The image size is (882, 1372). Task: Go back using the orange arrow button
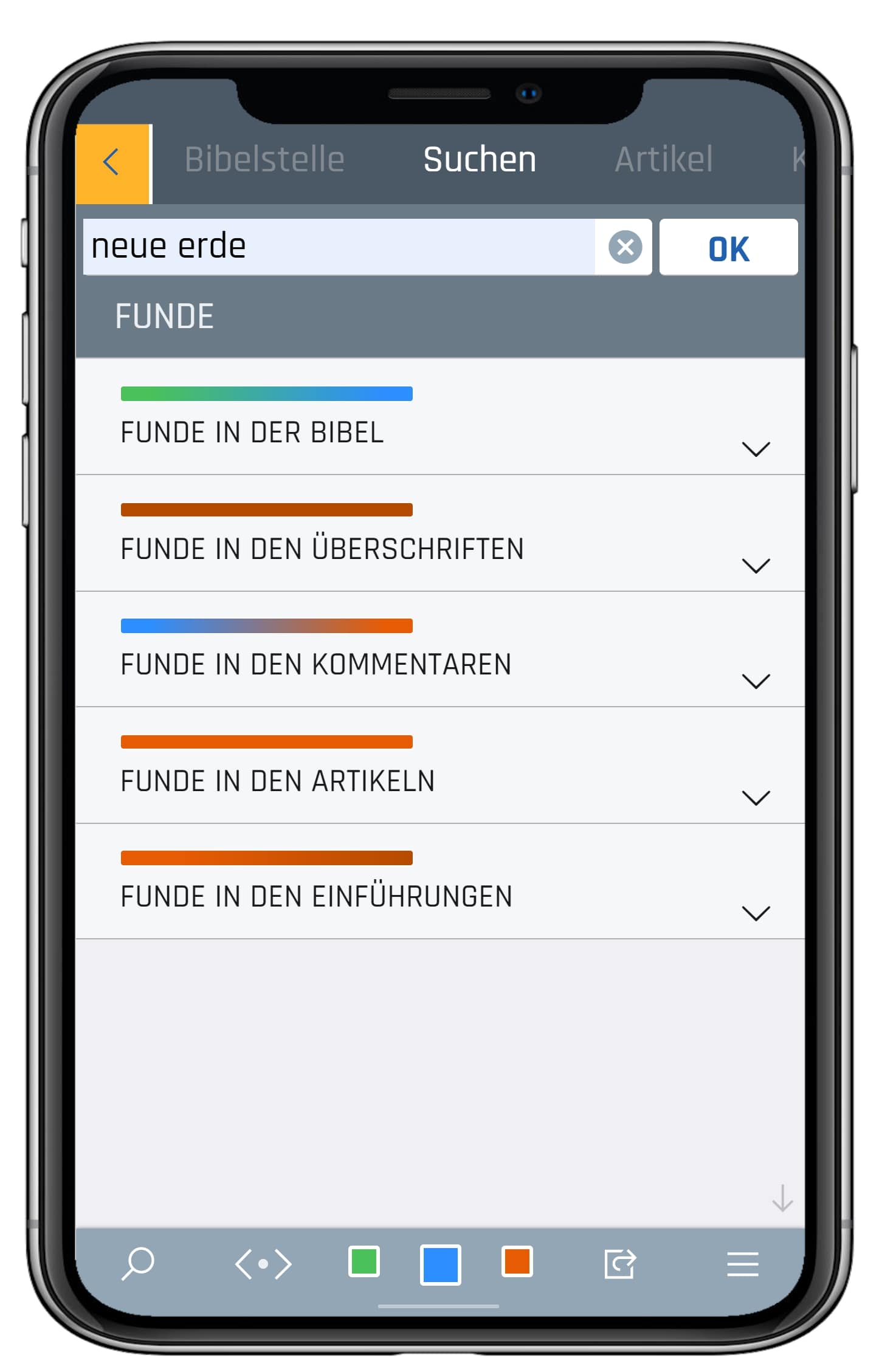pyautogui.click(x=112, y=163)
